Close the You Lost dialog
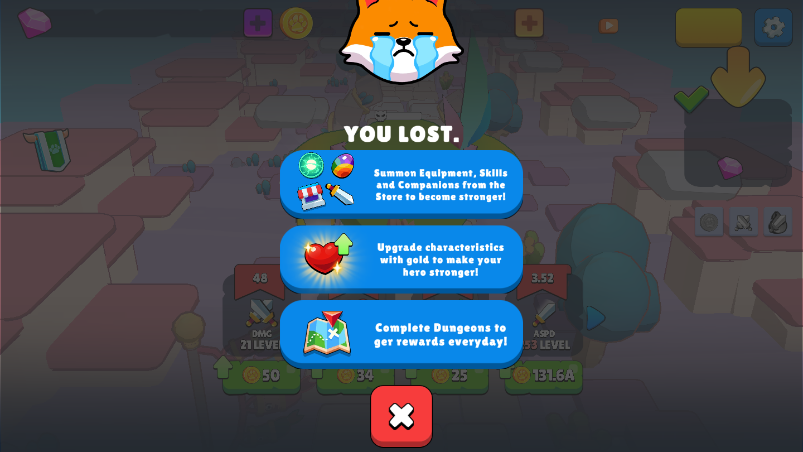803x452 pixels. (401, 415)
